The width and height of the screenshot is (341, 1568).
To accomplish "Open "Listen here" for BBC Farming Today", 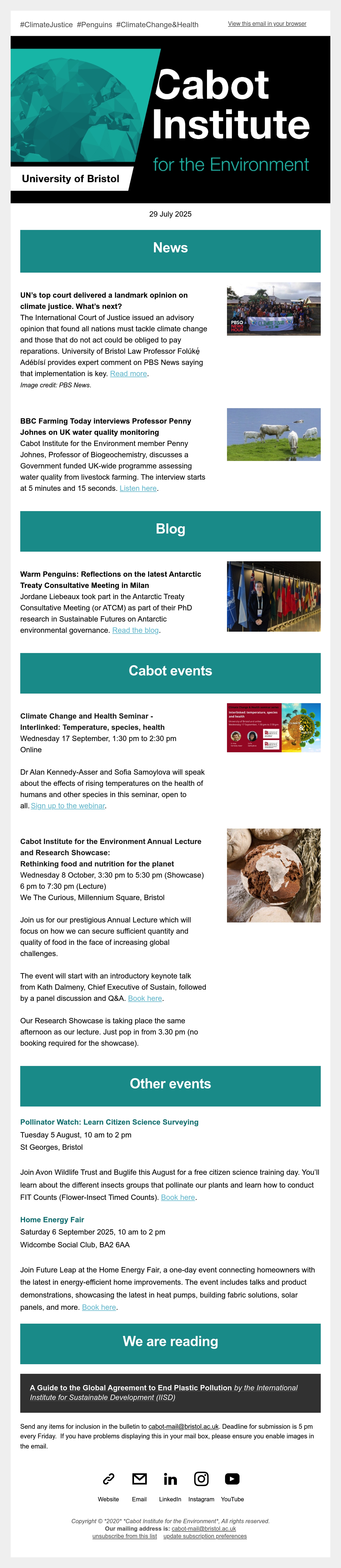I will [138, 488].
